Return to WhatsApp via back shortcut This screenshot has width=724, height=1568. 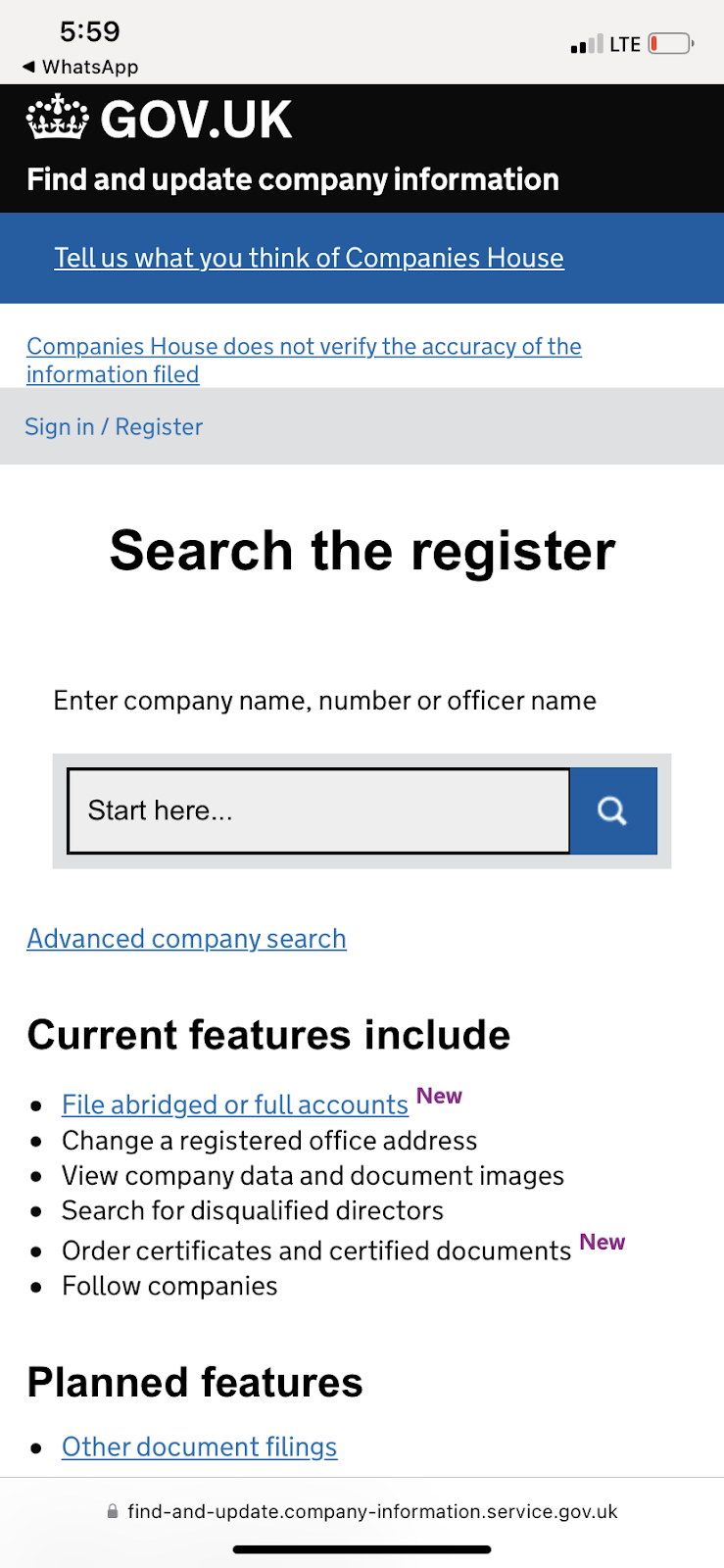coord(80,67)
